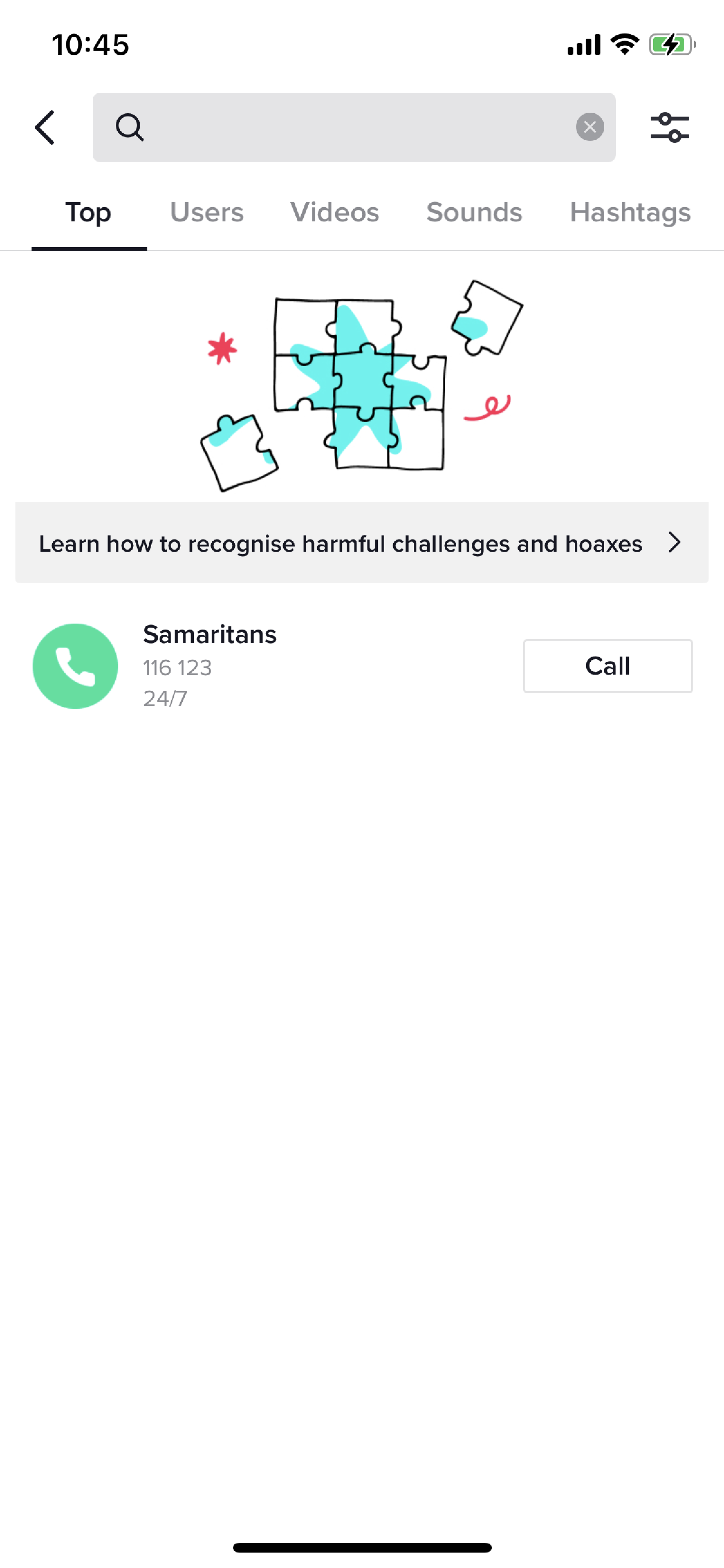Switch to the Users tab
The width and height of the screenshot is (724, 1568).
pos(206,212)
